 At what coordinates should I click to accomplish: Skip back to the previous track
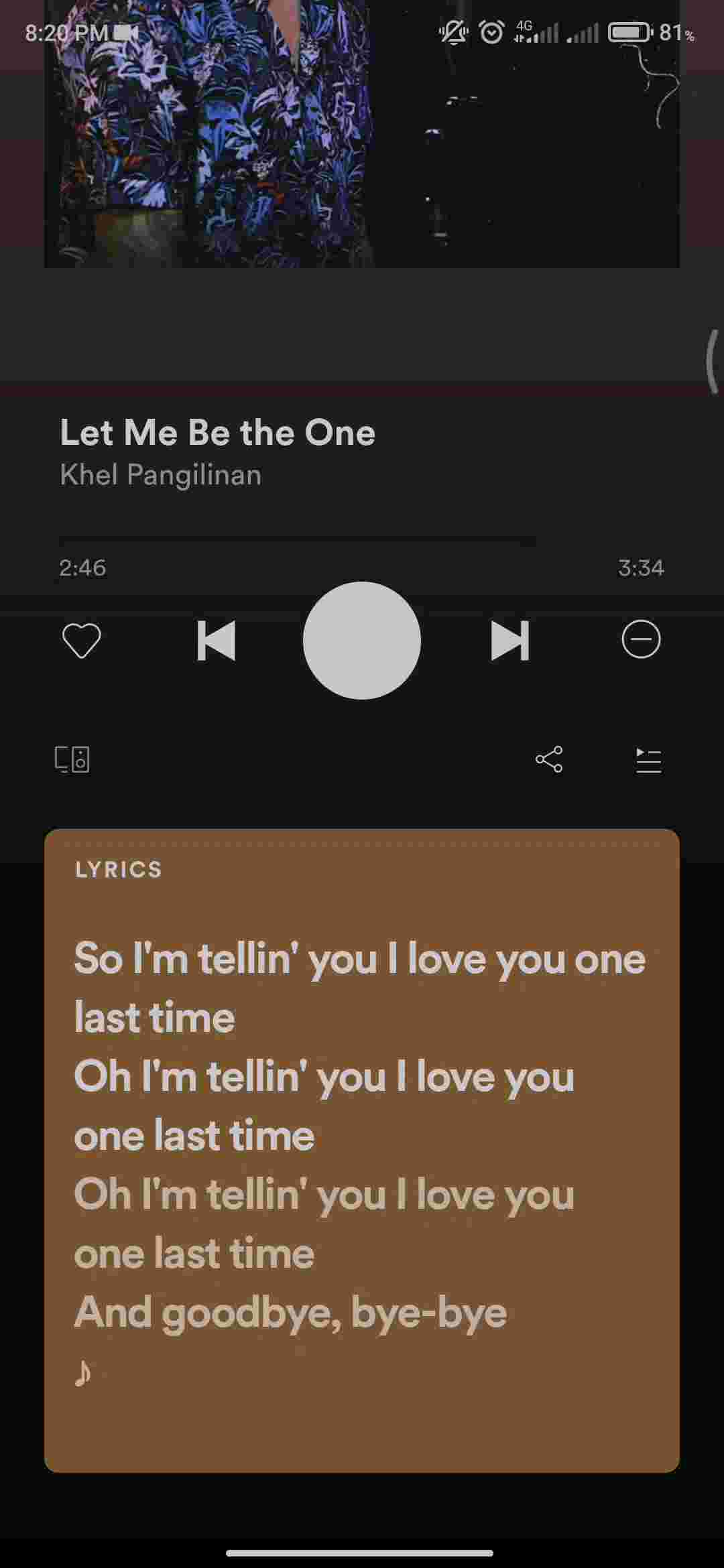[x=216, y=641]
